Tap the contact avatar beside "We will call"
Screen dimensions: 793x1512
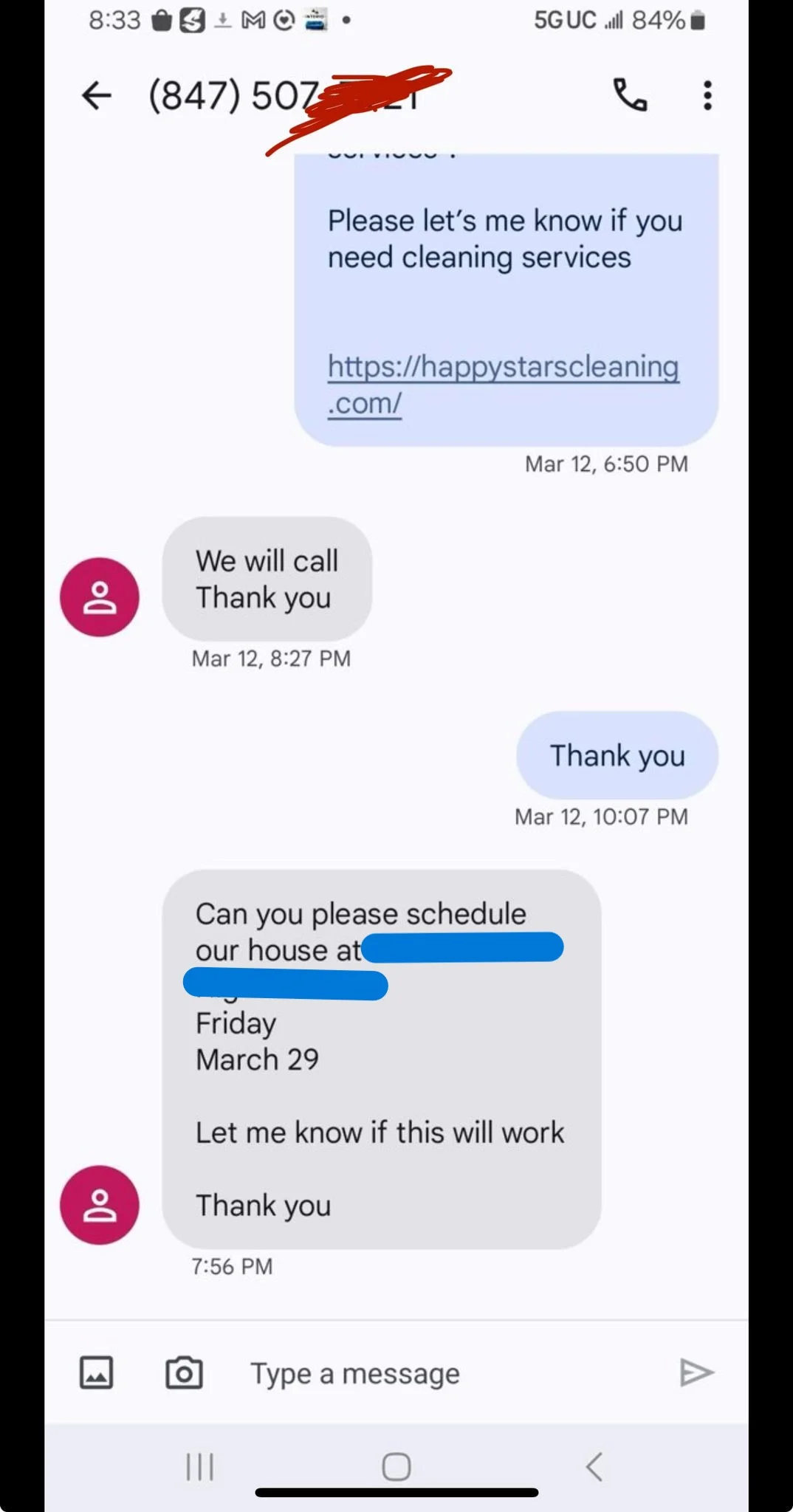pos(100,597)
